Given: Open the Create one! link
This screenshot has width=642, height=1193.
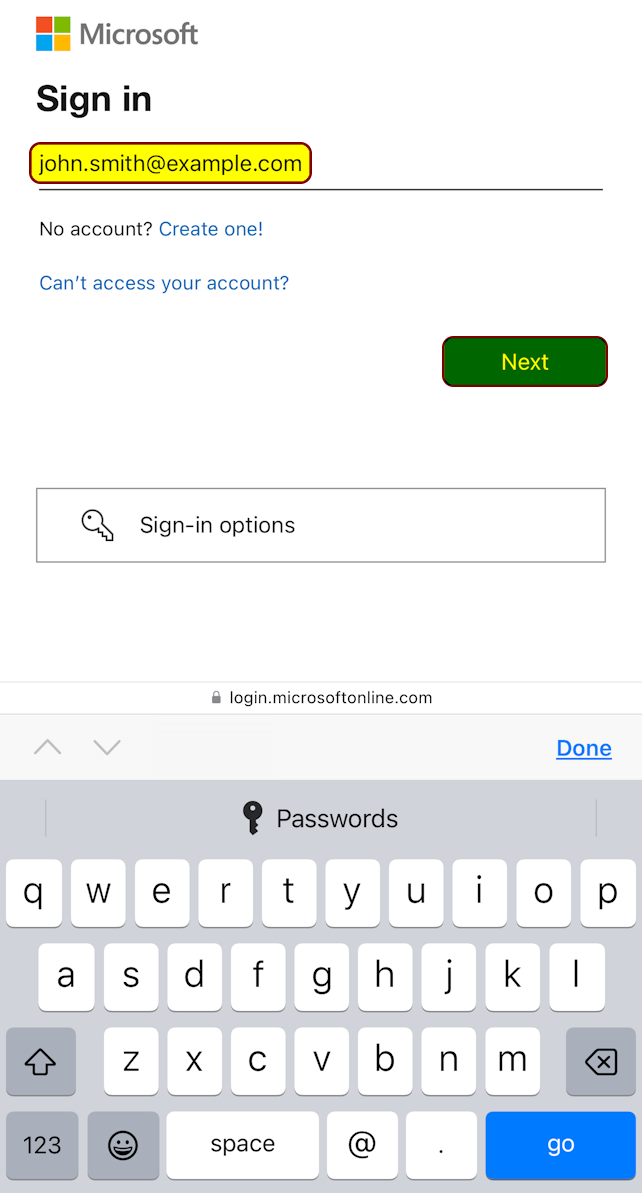Looking at the screenshot, I should pos(211,229).
